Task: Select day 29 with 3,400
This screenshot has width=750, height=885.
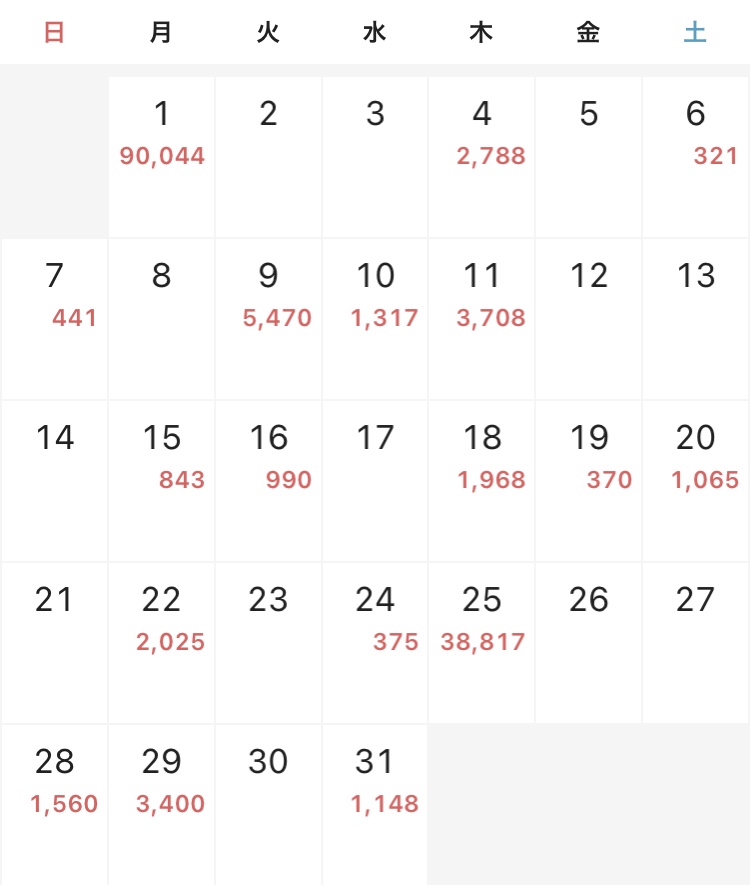Action: tap(161, 803)
